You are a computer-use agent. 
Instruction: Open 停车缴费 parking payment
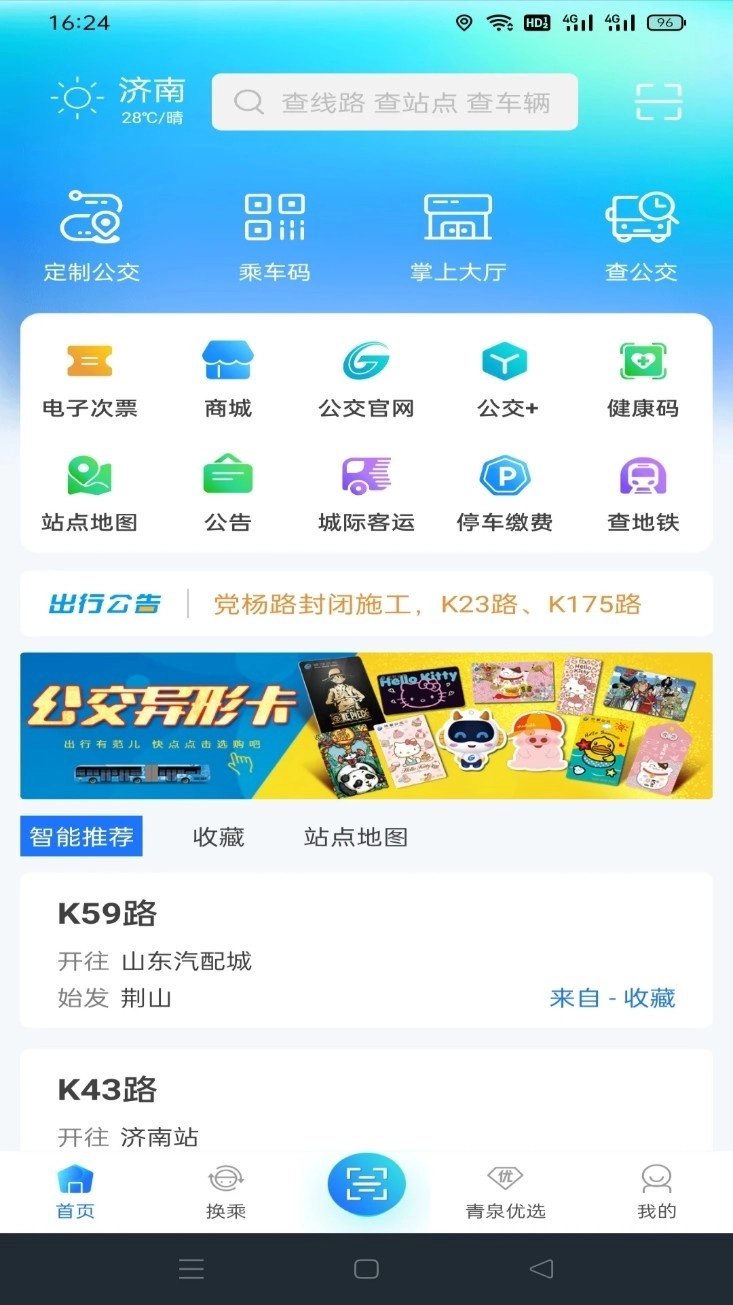pyautogui.click(x=506, y=490)
